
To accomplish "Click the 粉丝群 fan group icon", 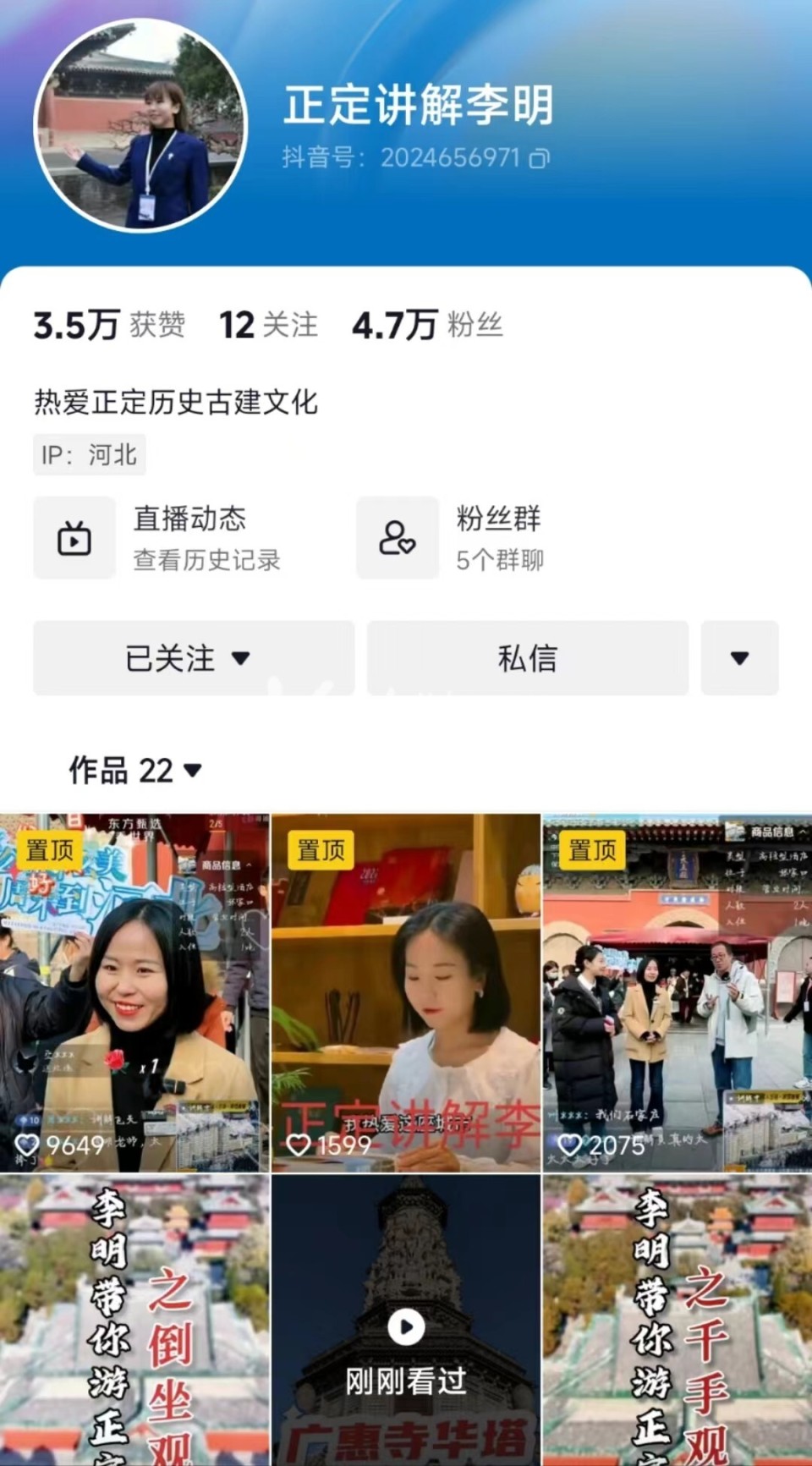I will pyautogui.click(x=398, y=538).
